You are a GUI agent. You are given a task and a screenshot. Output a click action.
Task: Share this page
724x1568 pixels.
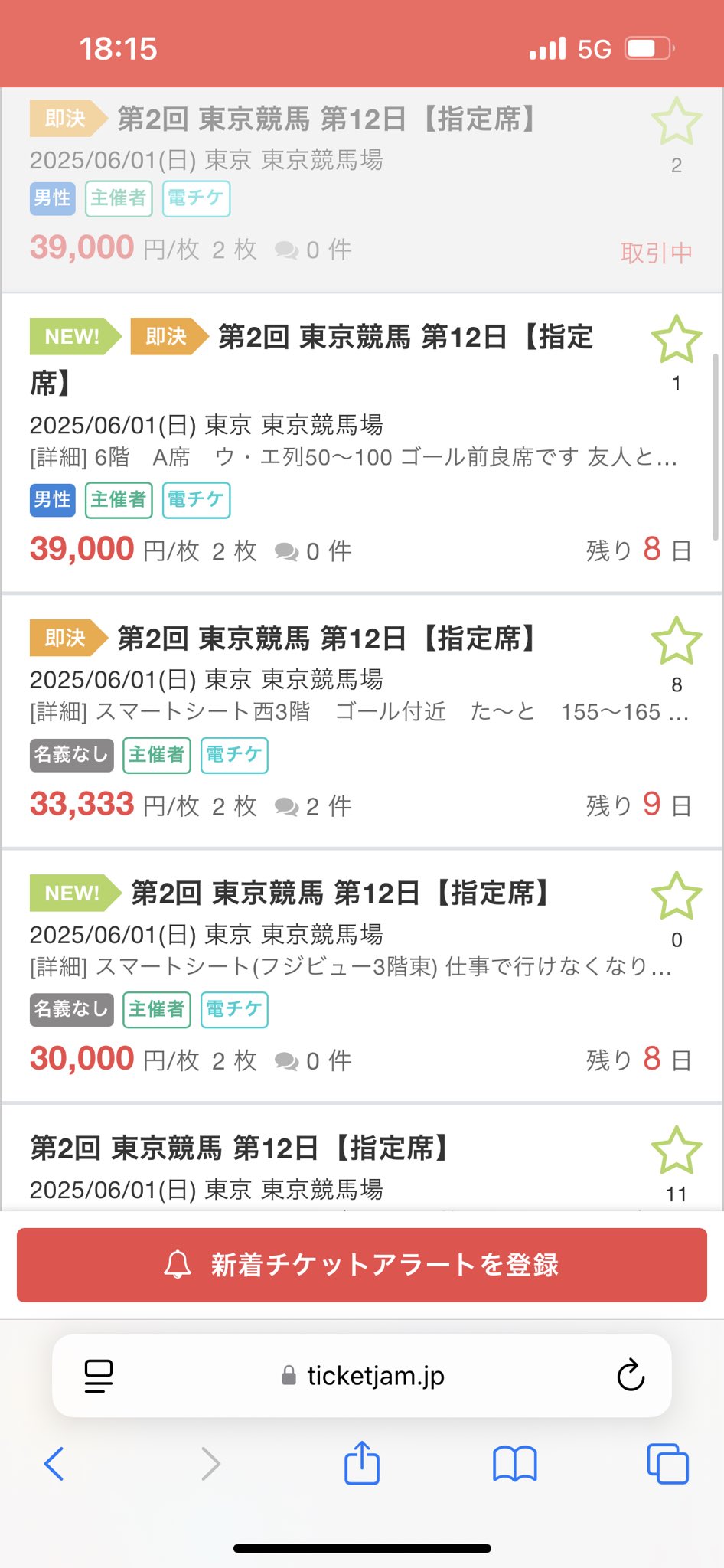click(x=361, y=1462)
